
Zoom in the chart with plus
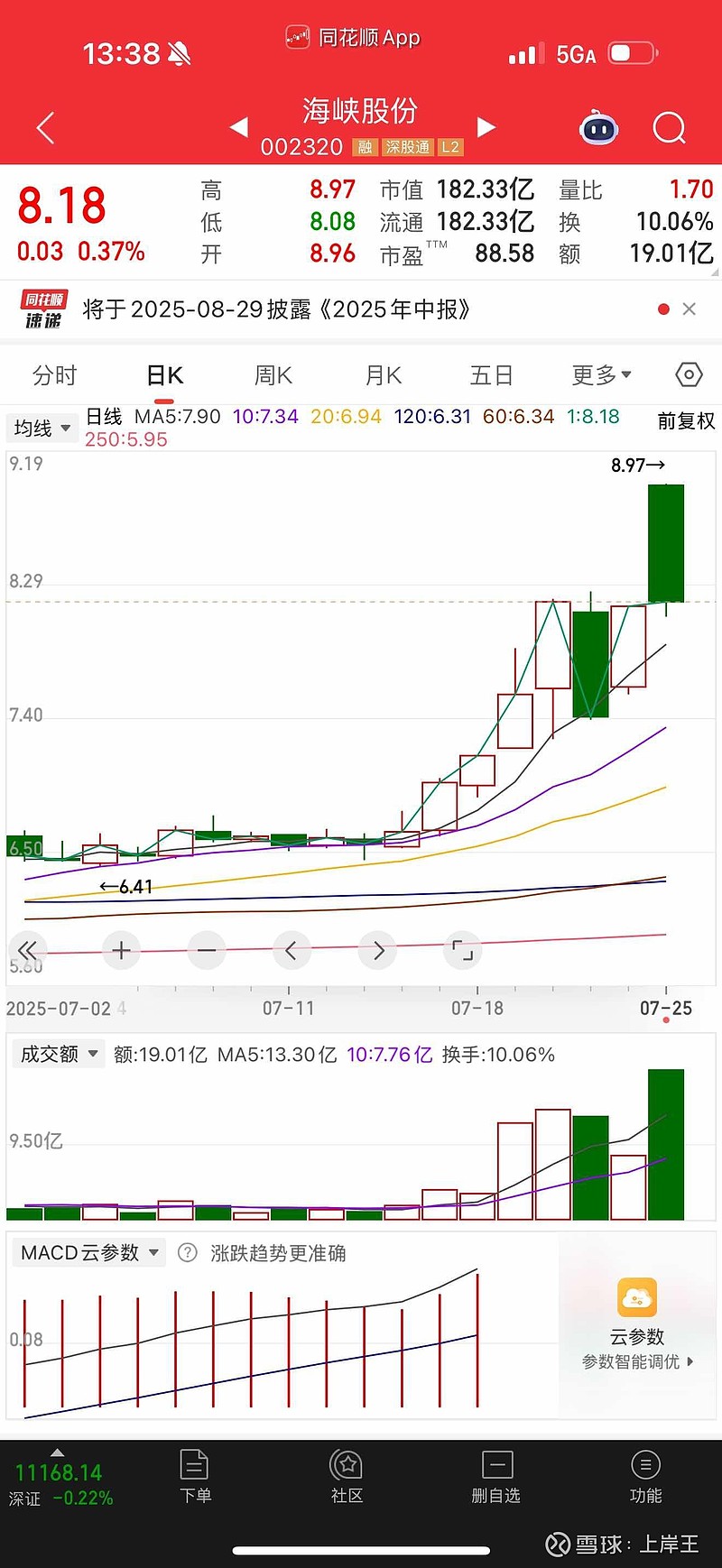[x=121, y=950]
